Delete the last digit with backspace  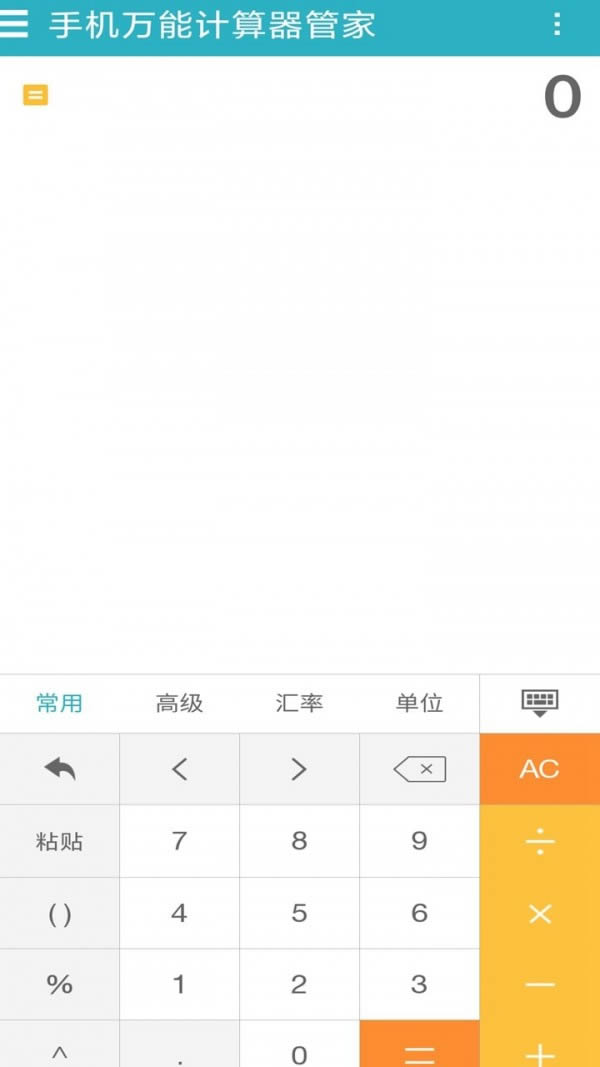point(419,769)
